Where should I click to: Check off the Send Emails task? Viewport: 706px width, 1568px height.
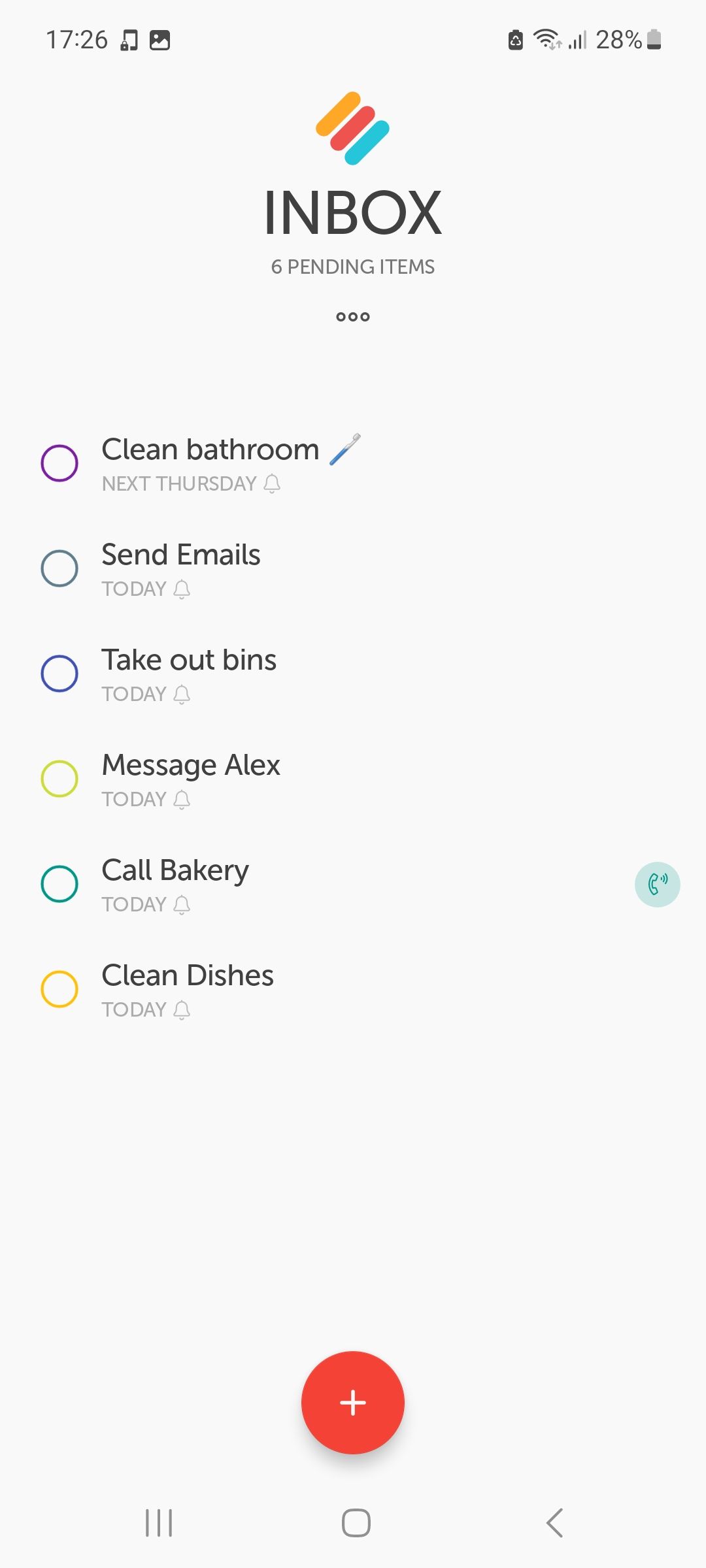[59, 568]
